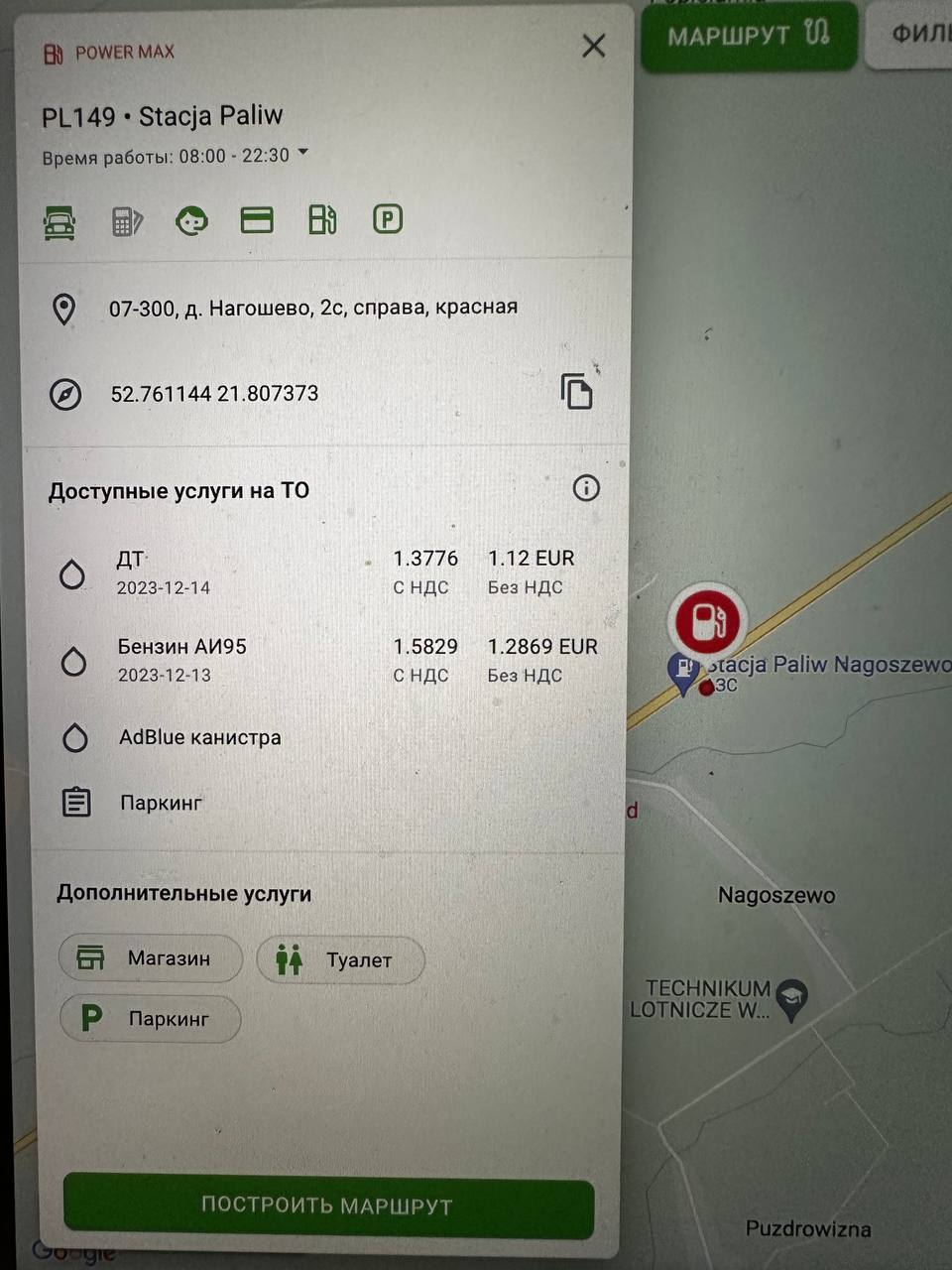Close the PL149 station details panel
The width and height of the screenshot is (952, 1270).
tap(593, 46)
